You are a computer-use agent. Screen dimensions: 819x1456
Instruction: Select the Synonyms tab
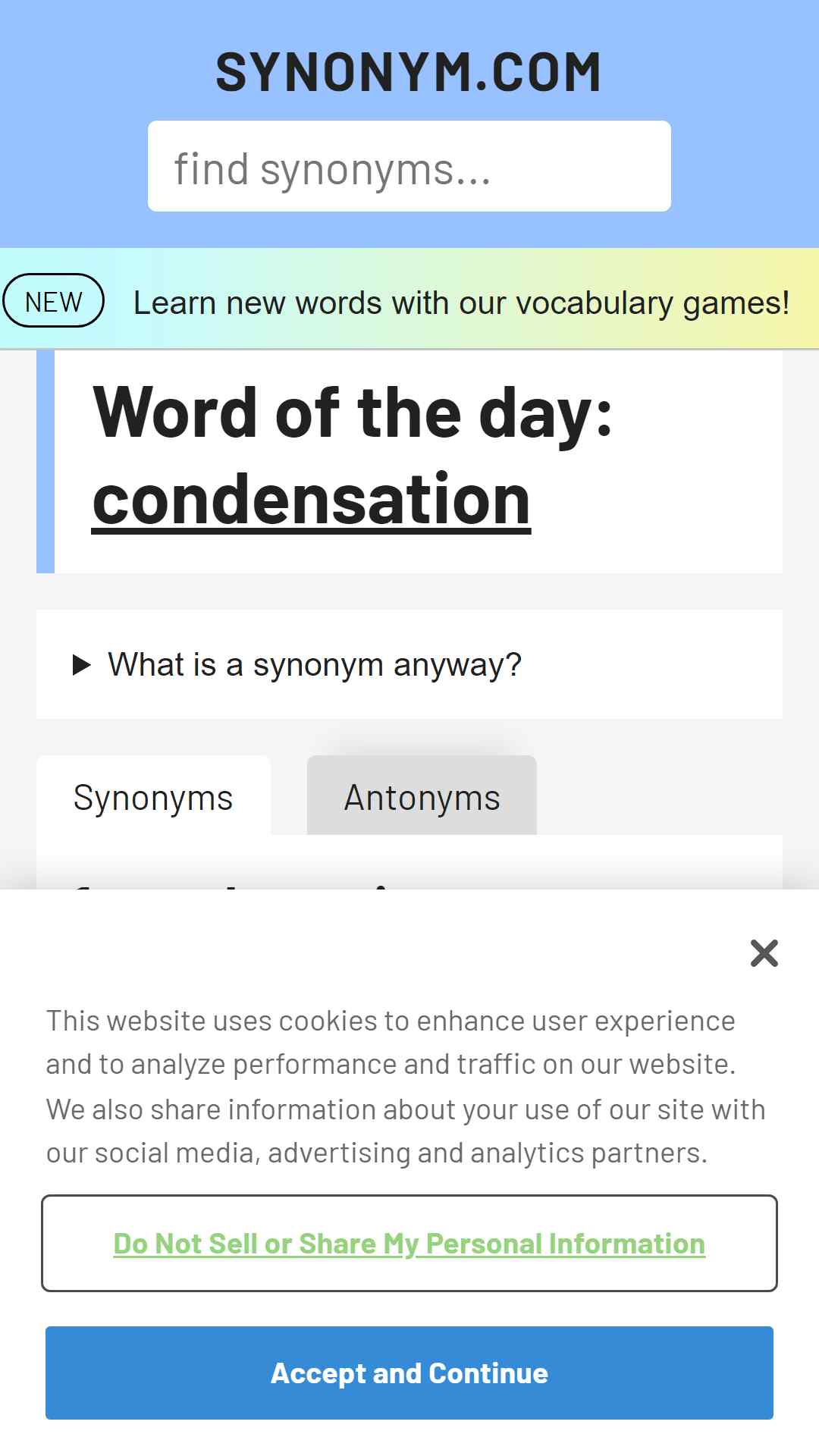[153, 796]
